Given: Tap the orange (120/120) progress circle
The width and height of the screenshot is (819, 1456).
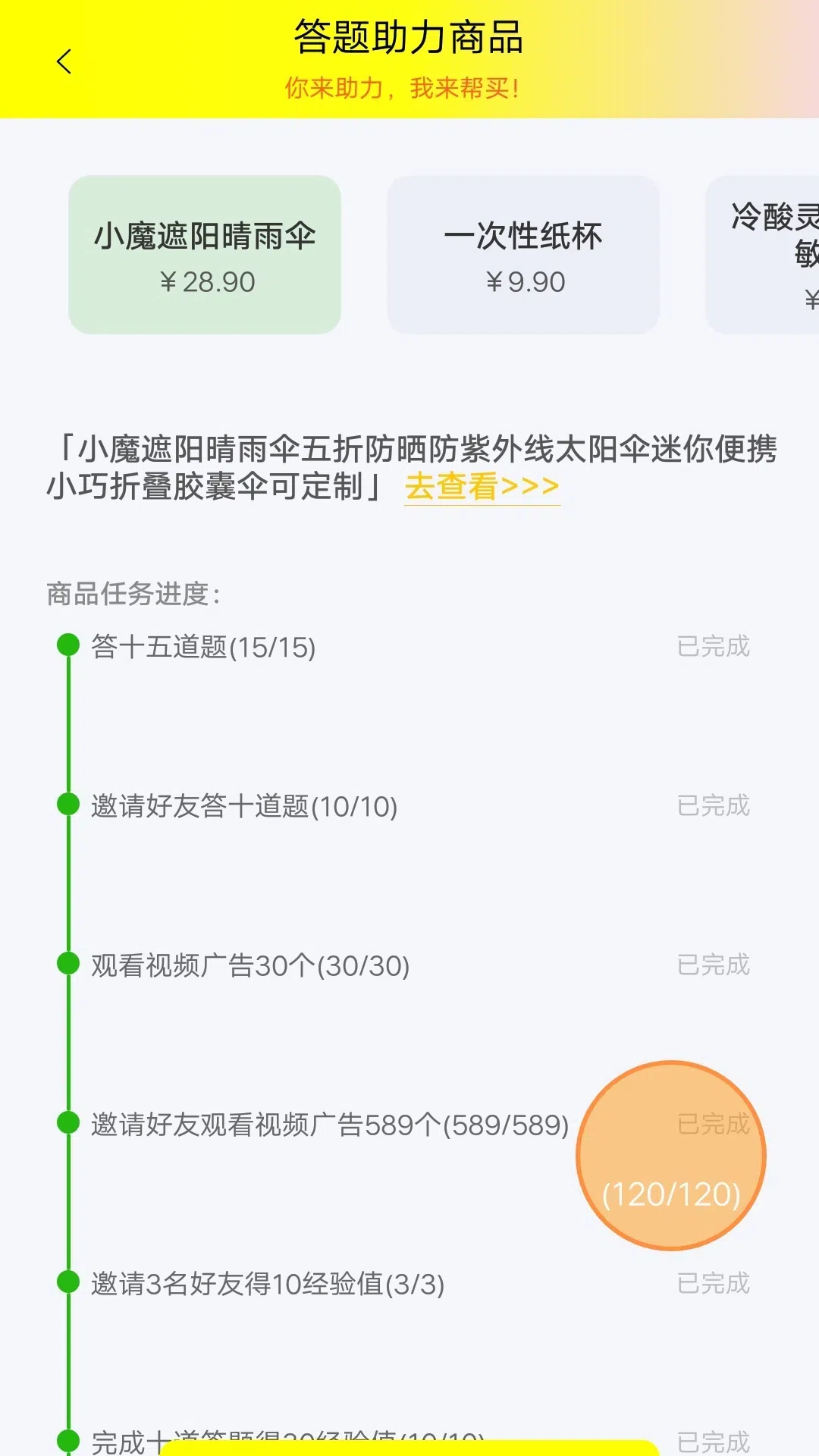Looking at the screenshot, I should click(670, 1153).
